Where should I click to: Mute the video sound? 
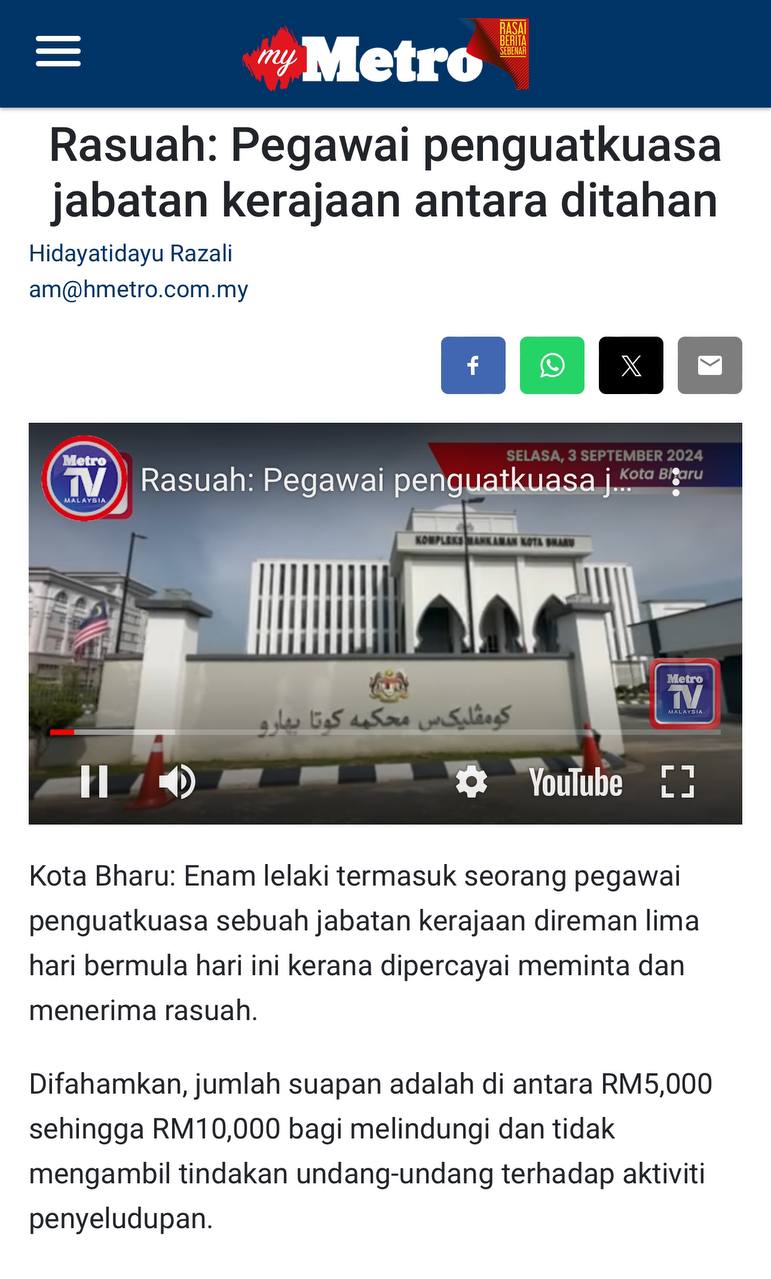[177, 781]
